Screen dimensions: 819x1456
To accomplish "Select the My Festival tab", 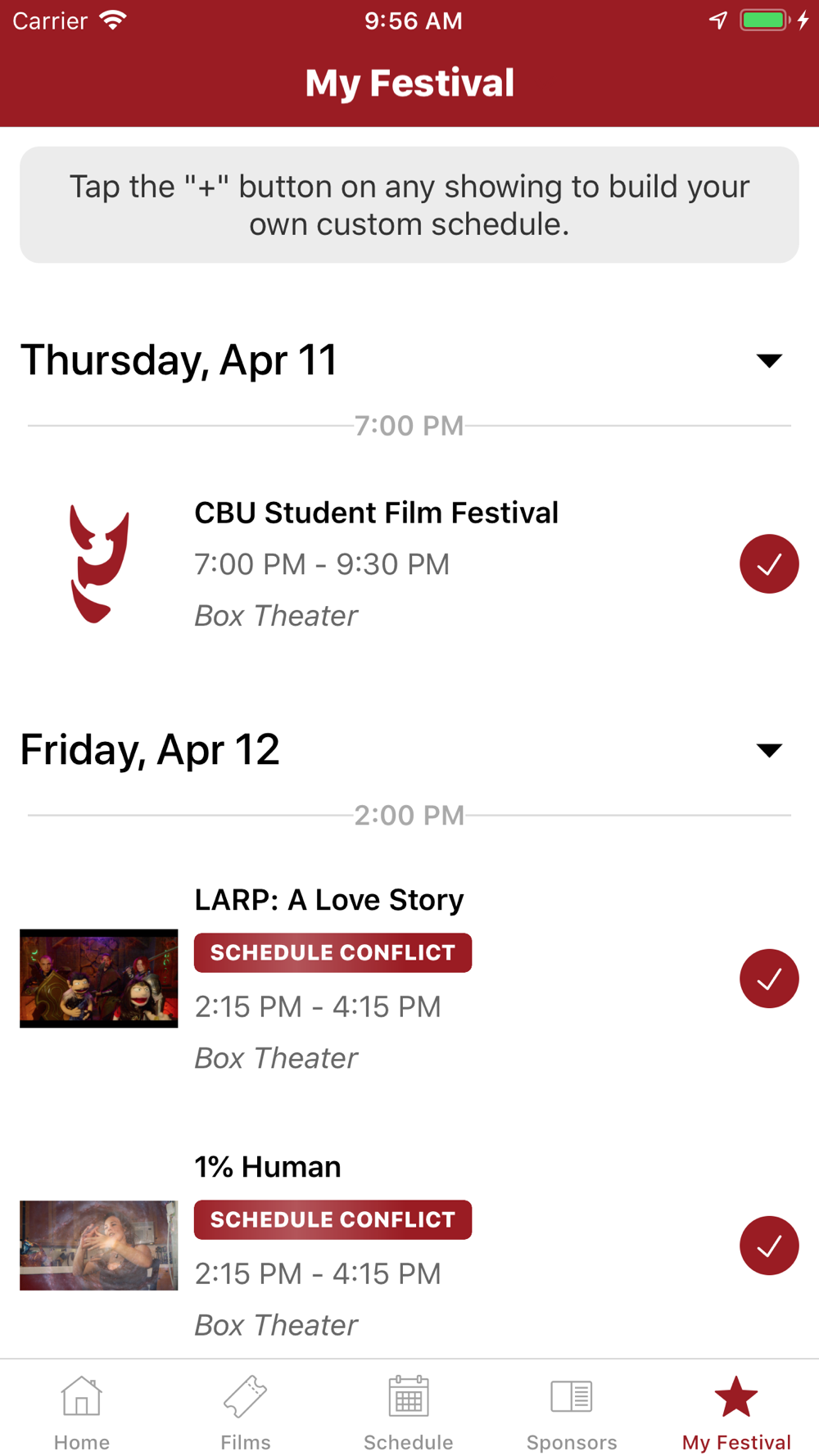I will point(736,1413).
